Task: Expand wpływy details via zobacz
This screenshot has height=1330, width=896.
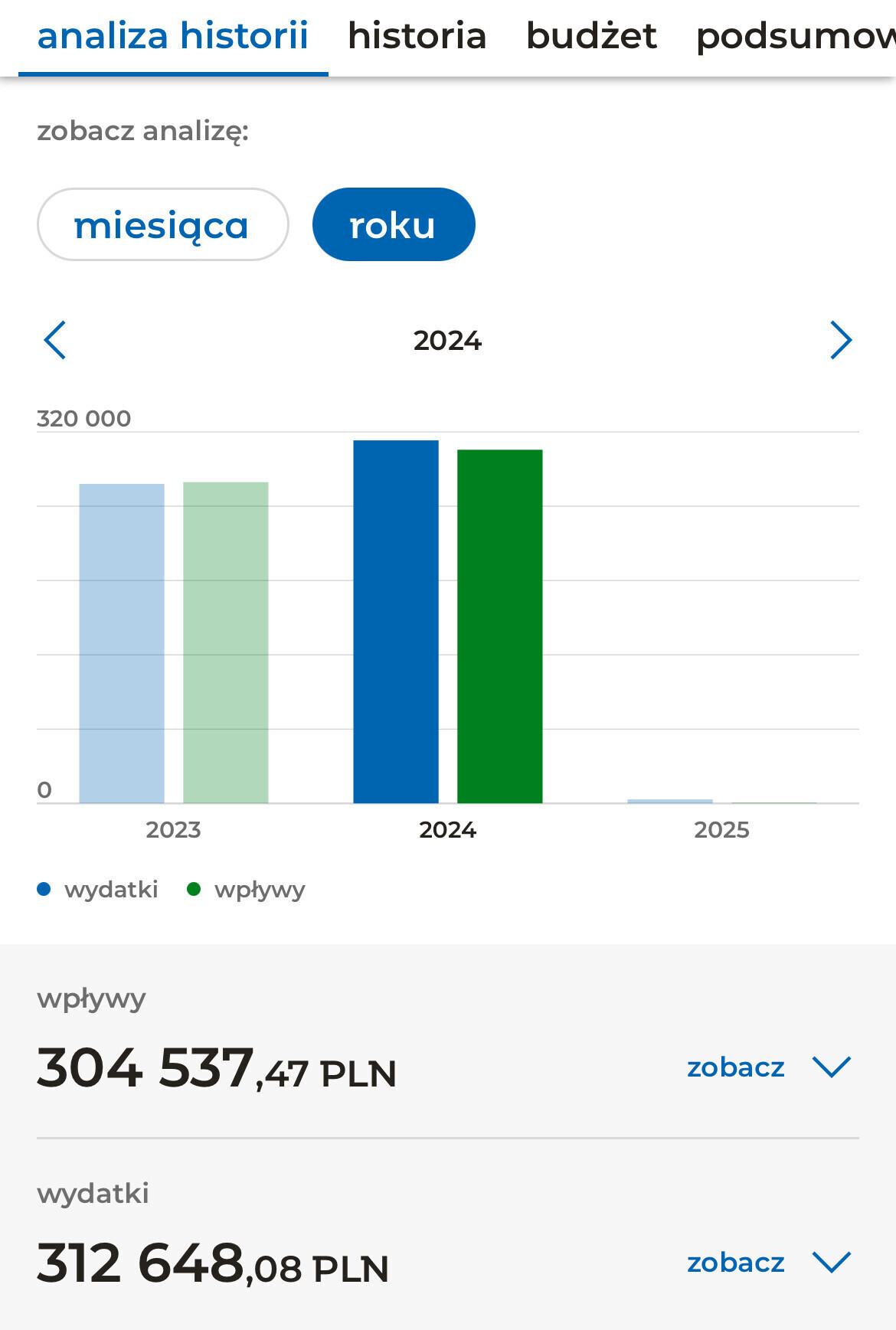Action: click(x=768, y=1067)
